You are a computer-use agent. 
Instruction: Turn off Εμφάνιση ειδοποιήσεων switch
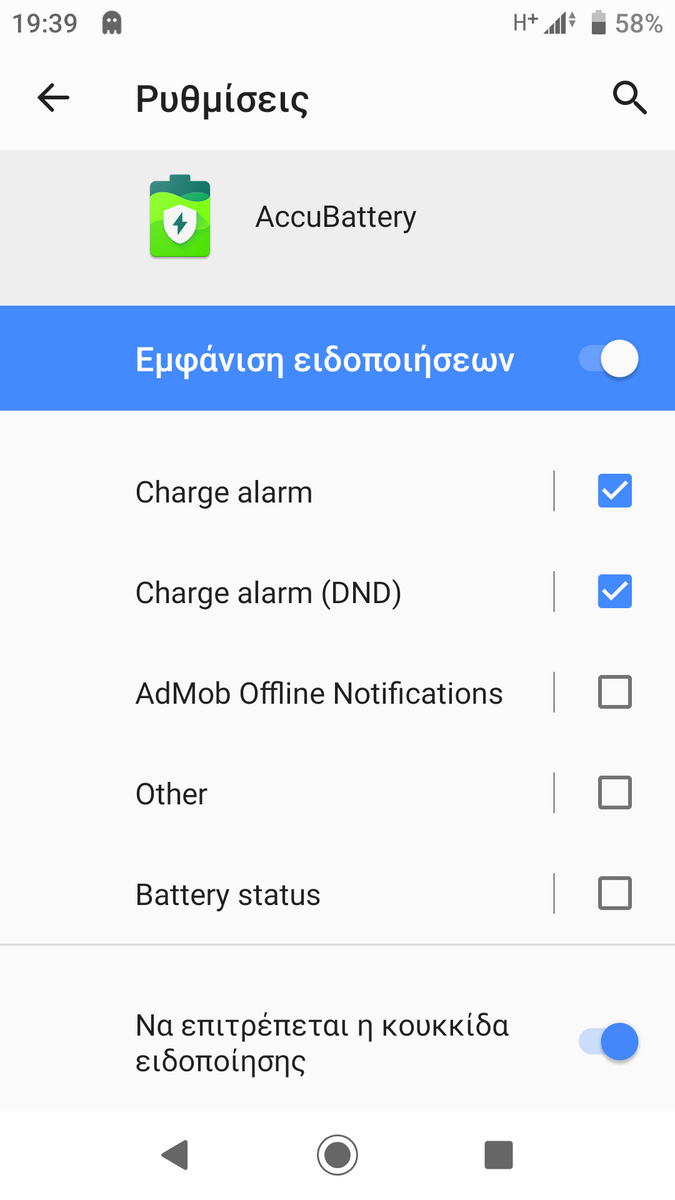pyautogui.click(x=608, y=359)
